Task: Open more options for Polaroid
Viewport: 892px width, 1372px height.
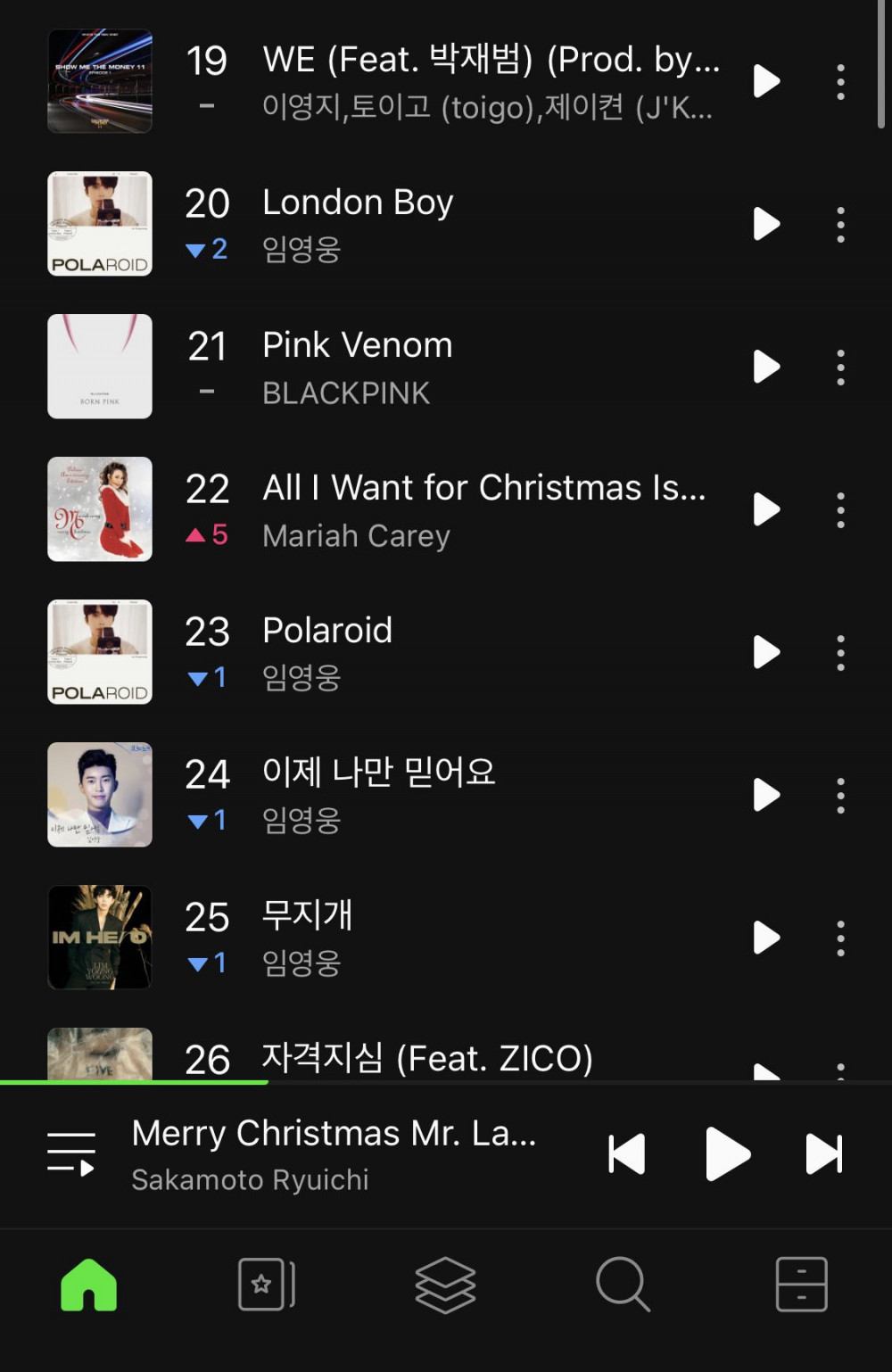Action: coord(840,652)
